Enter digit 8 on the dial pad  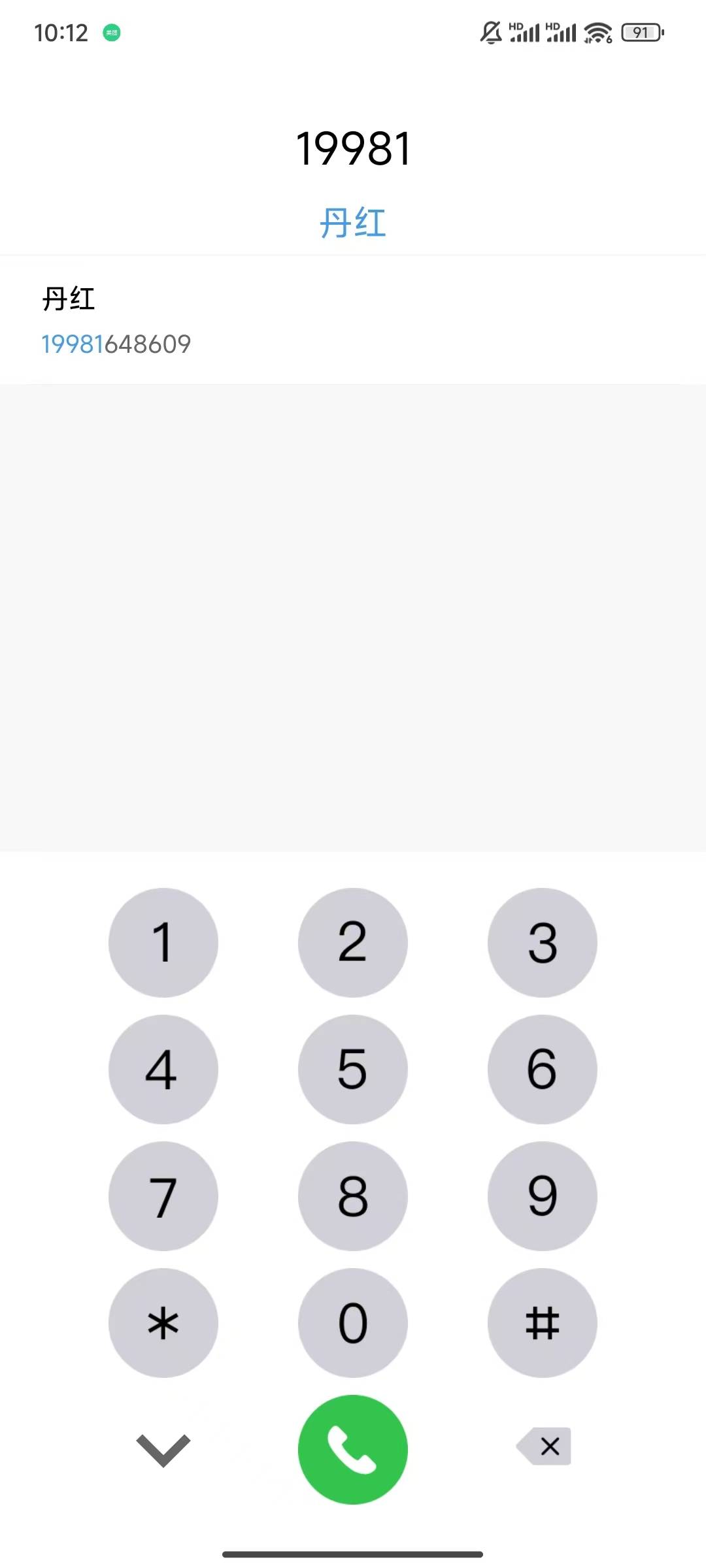click(x=353, y=1196)
